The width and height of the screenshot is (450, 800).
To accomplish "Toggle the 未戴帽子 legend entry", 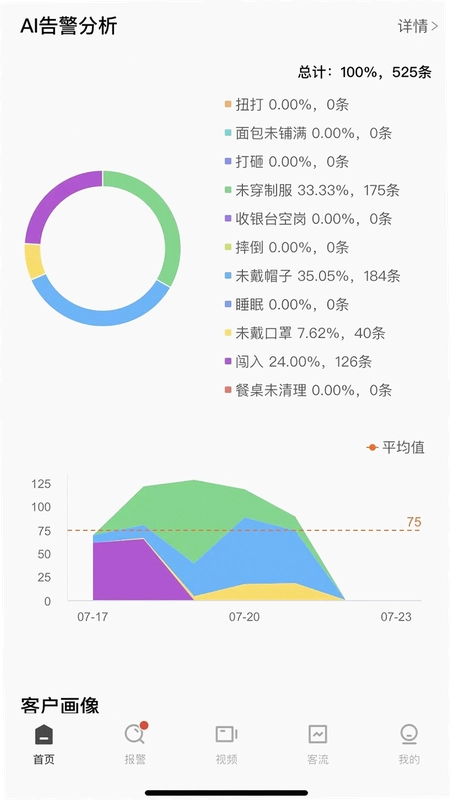I will (312, 277).
